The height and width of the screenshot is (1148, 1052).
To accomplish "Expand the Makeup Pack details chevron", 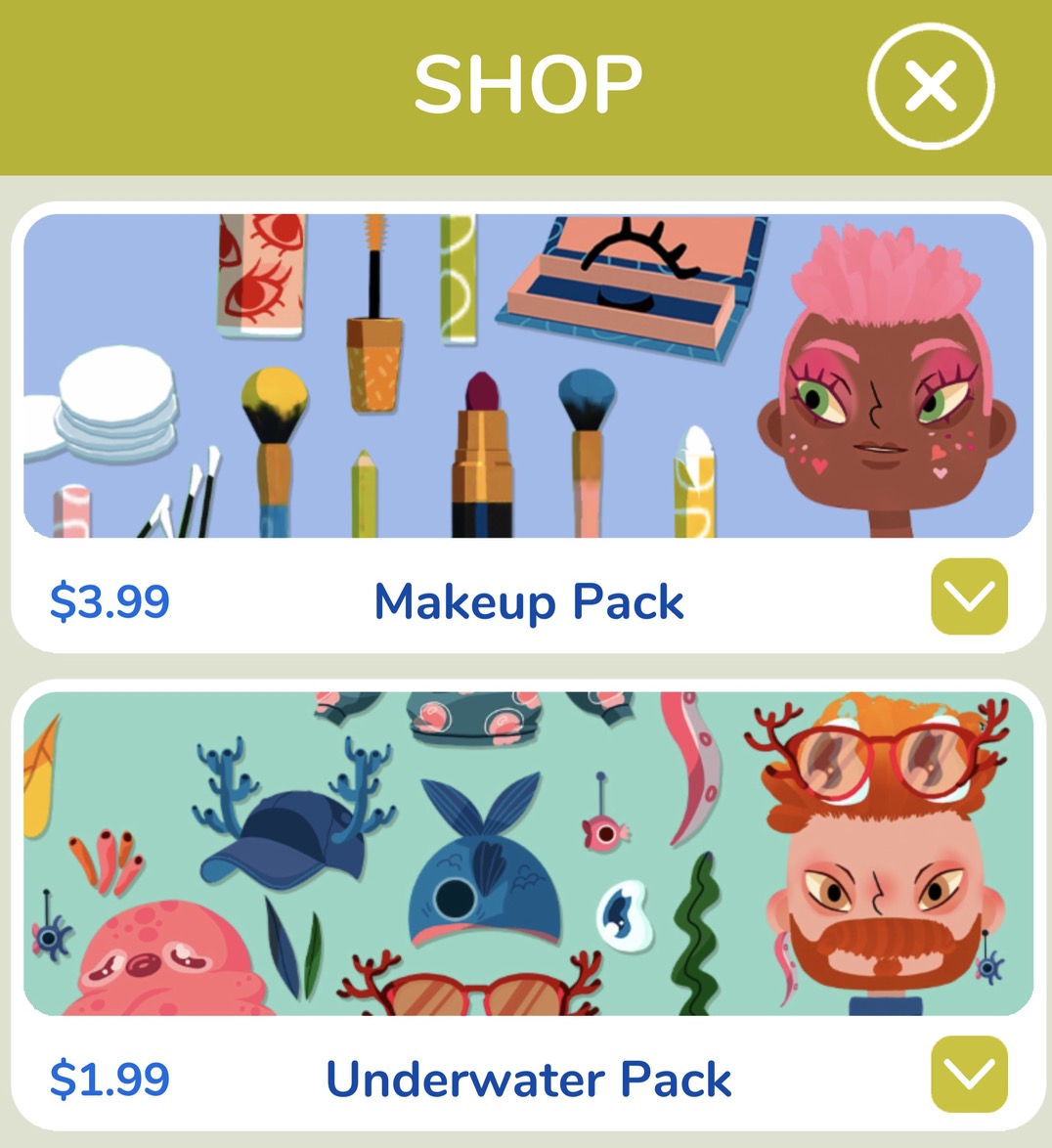I will click(x=969, y=596).
